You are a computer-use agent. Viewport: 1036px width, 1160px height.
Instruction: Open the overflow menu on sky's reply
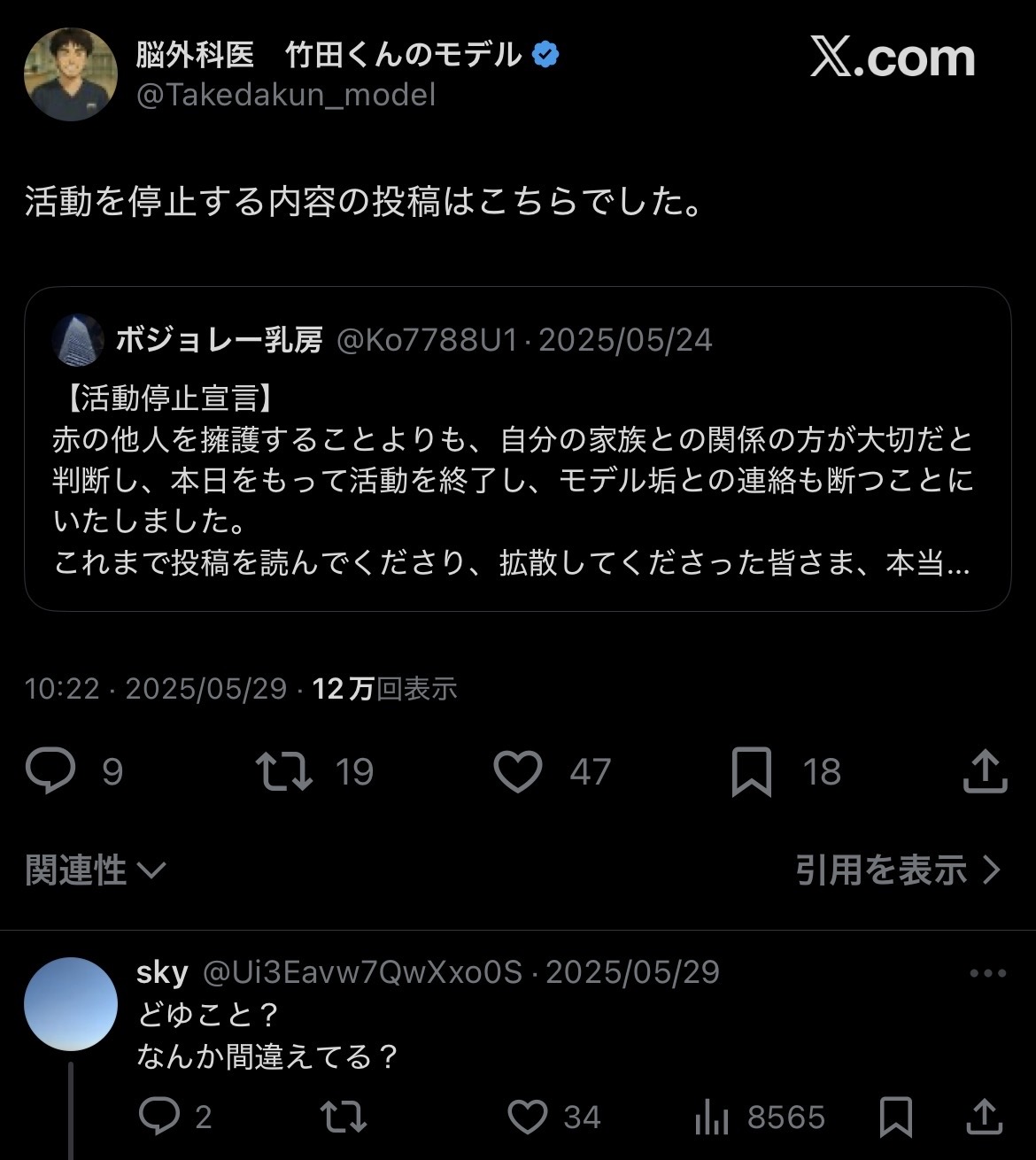coord(987,973)
